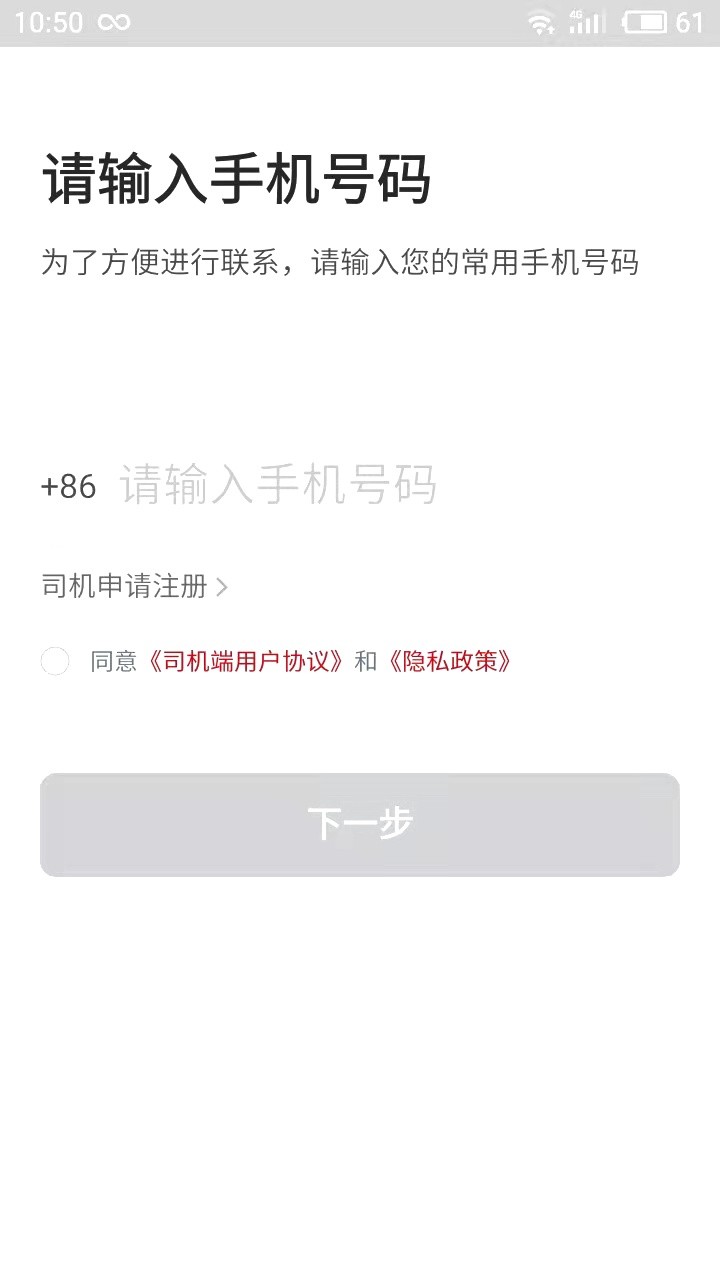720x1280 pixels.
Task: Expand the +86 country code selector
Action: pos(68,487)
